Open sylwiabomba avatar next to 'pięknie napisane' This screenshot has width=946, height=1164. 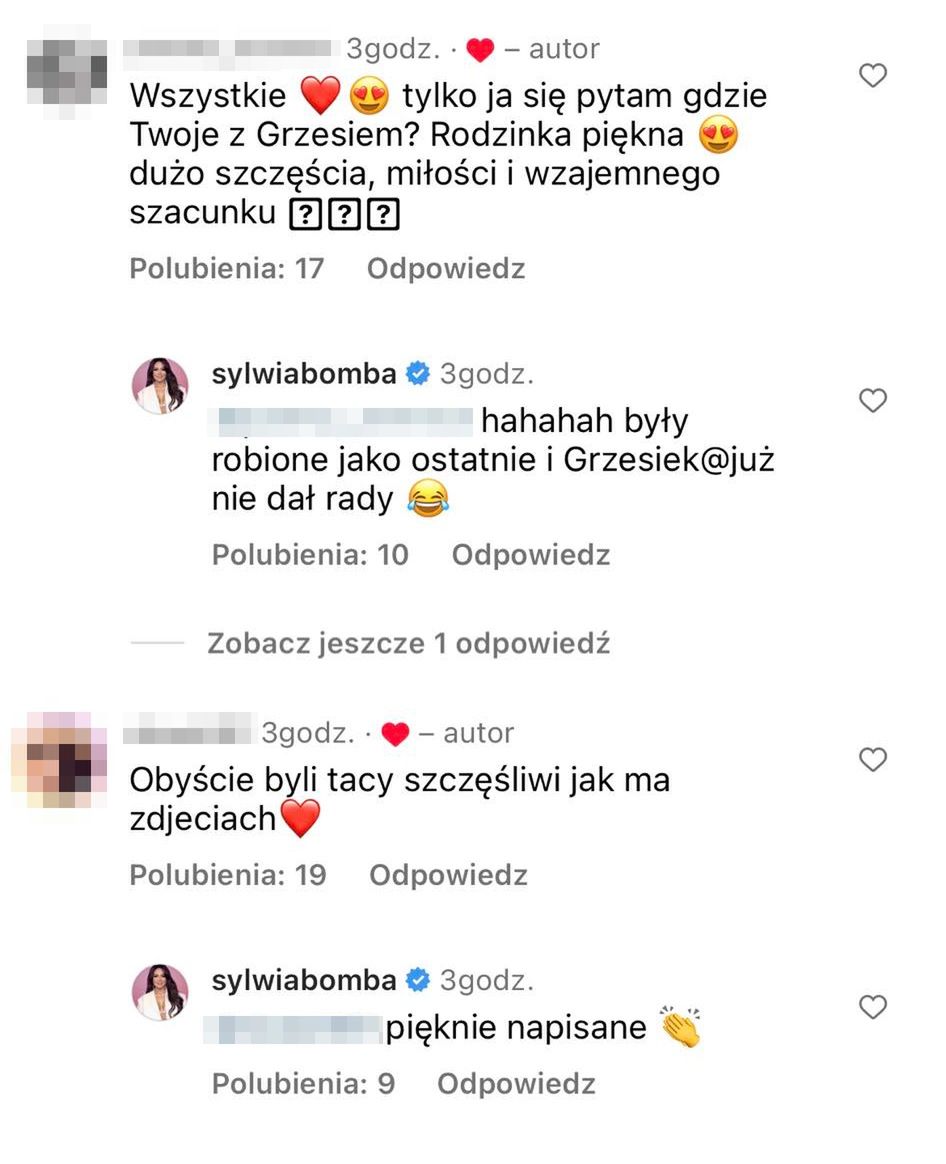point(160,991)
